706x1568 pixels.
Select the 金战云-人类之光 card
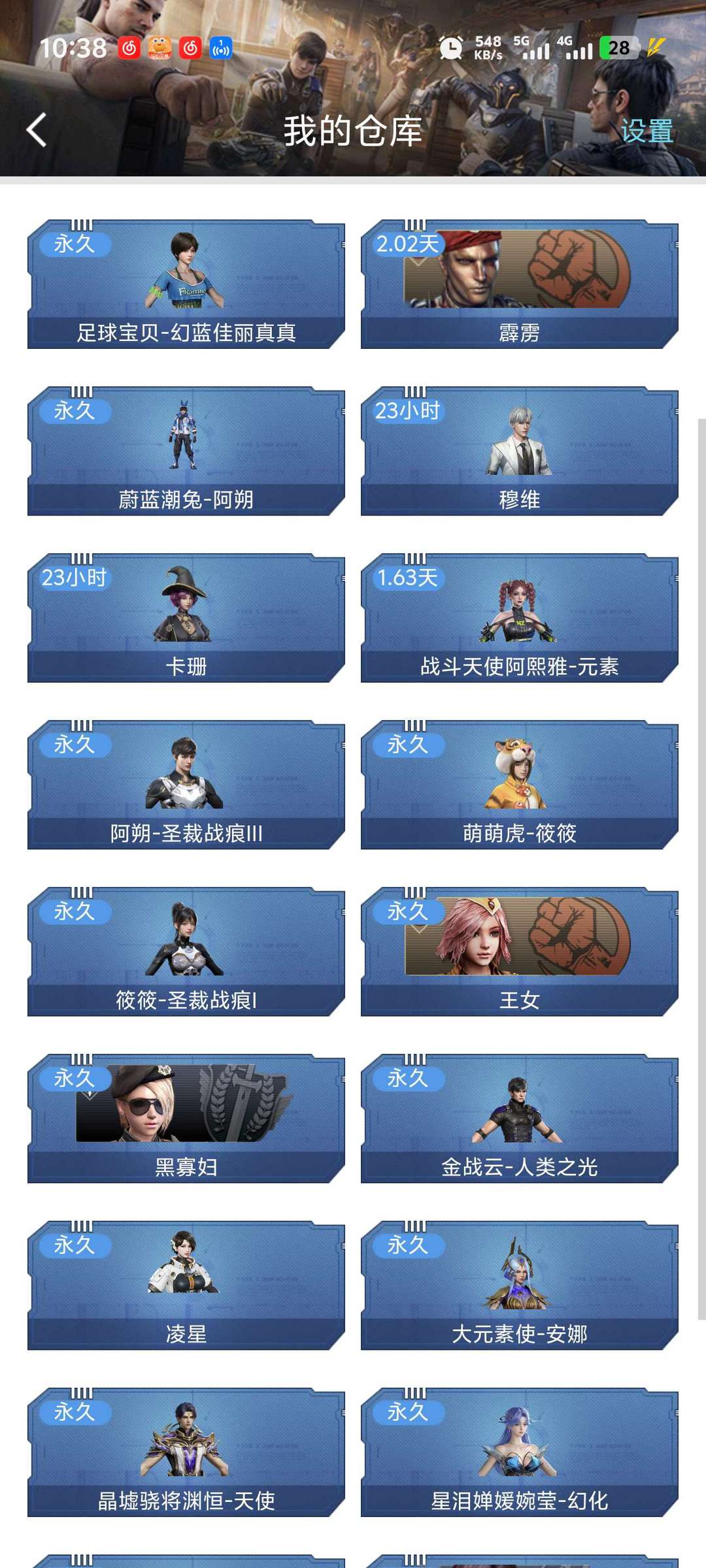point(520,1119)
